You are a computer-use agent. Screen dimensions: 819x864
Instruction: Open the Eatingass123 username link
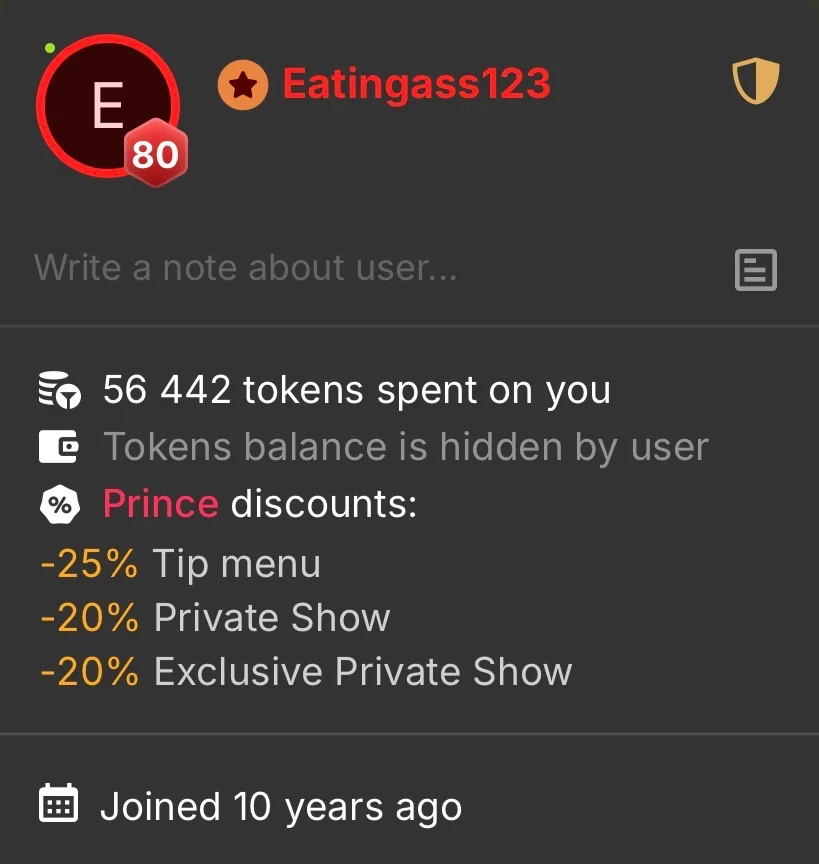coord(416,85)
